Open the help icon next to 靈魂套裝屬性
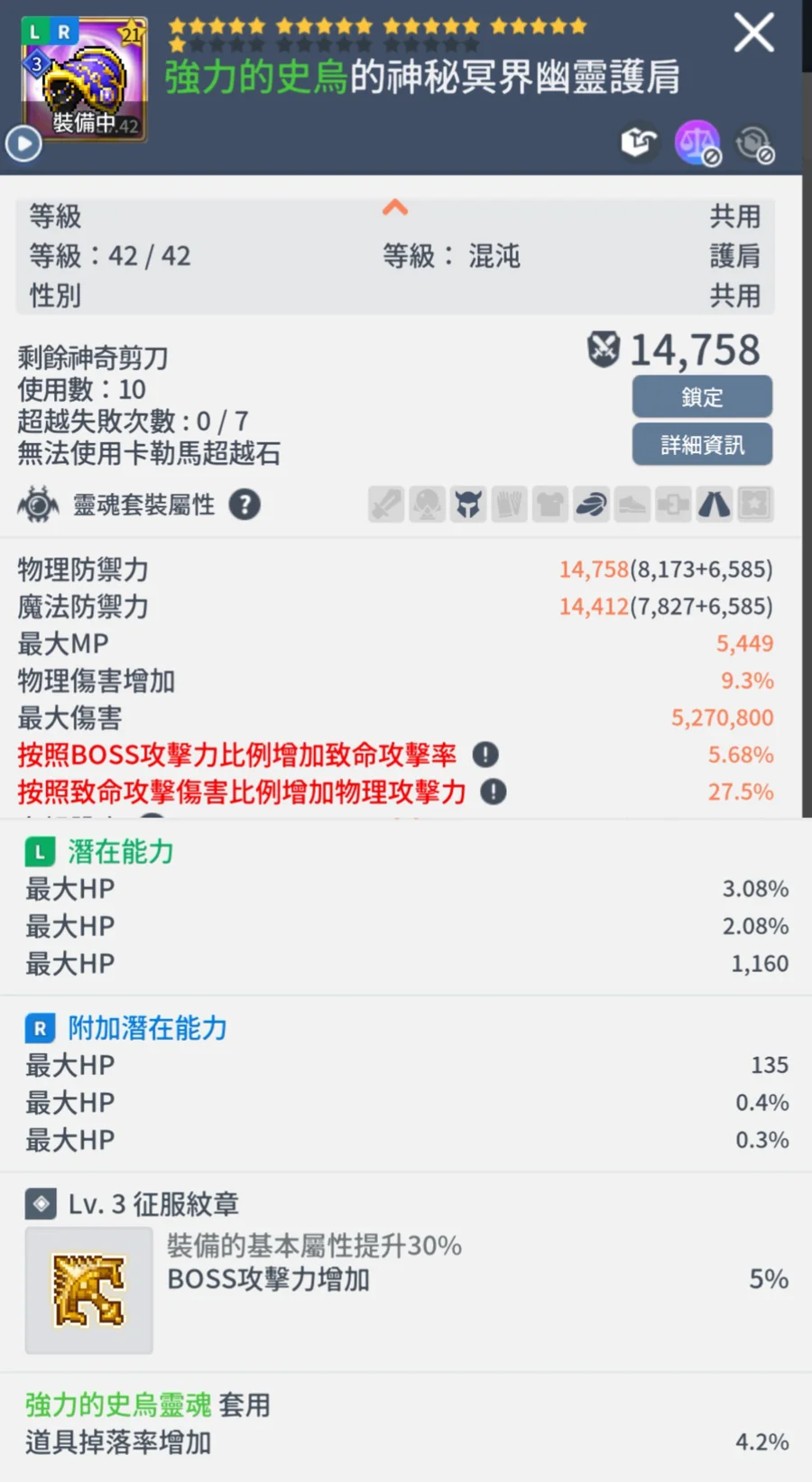 (x=245, y=505)
